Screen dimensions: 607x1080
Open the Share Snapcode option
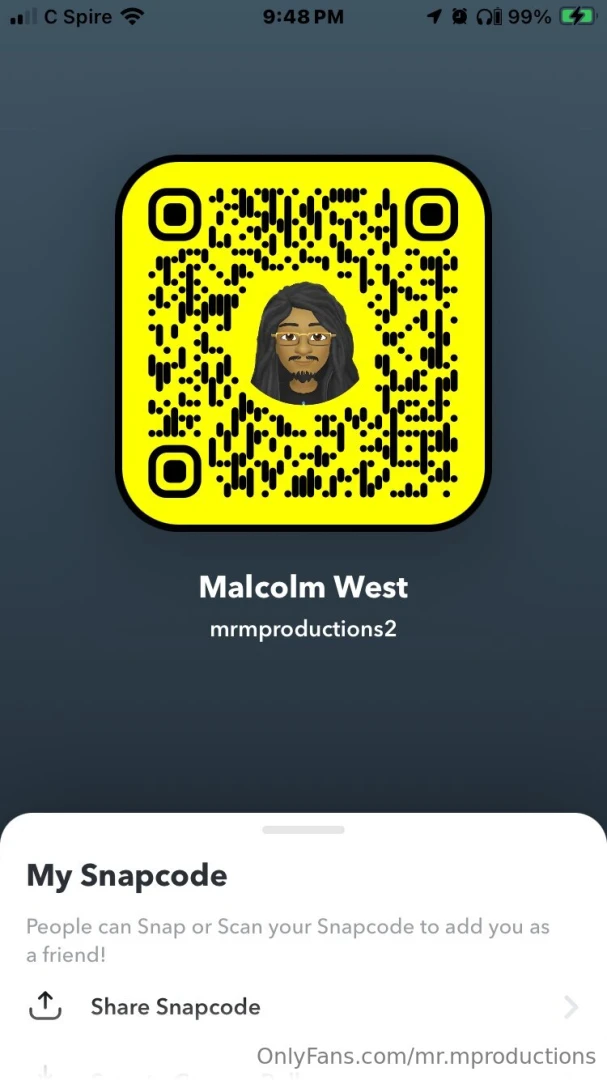[176, 1007]
